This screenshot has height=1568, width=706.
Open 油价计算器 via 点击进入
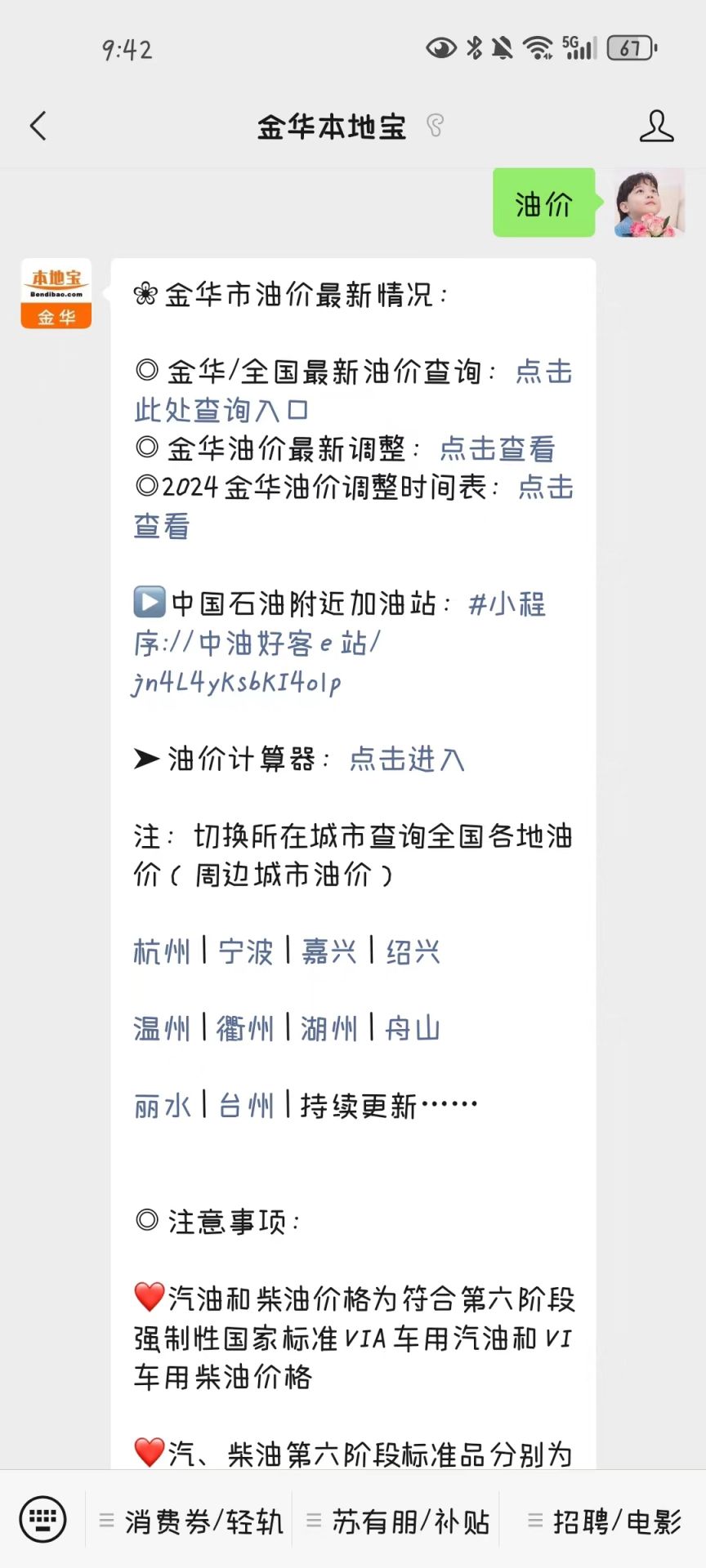point(406,759)
